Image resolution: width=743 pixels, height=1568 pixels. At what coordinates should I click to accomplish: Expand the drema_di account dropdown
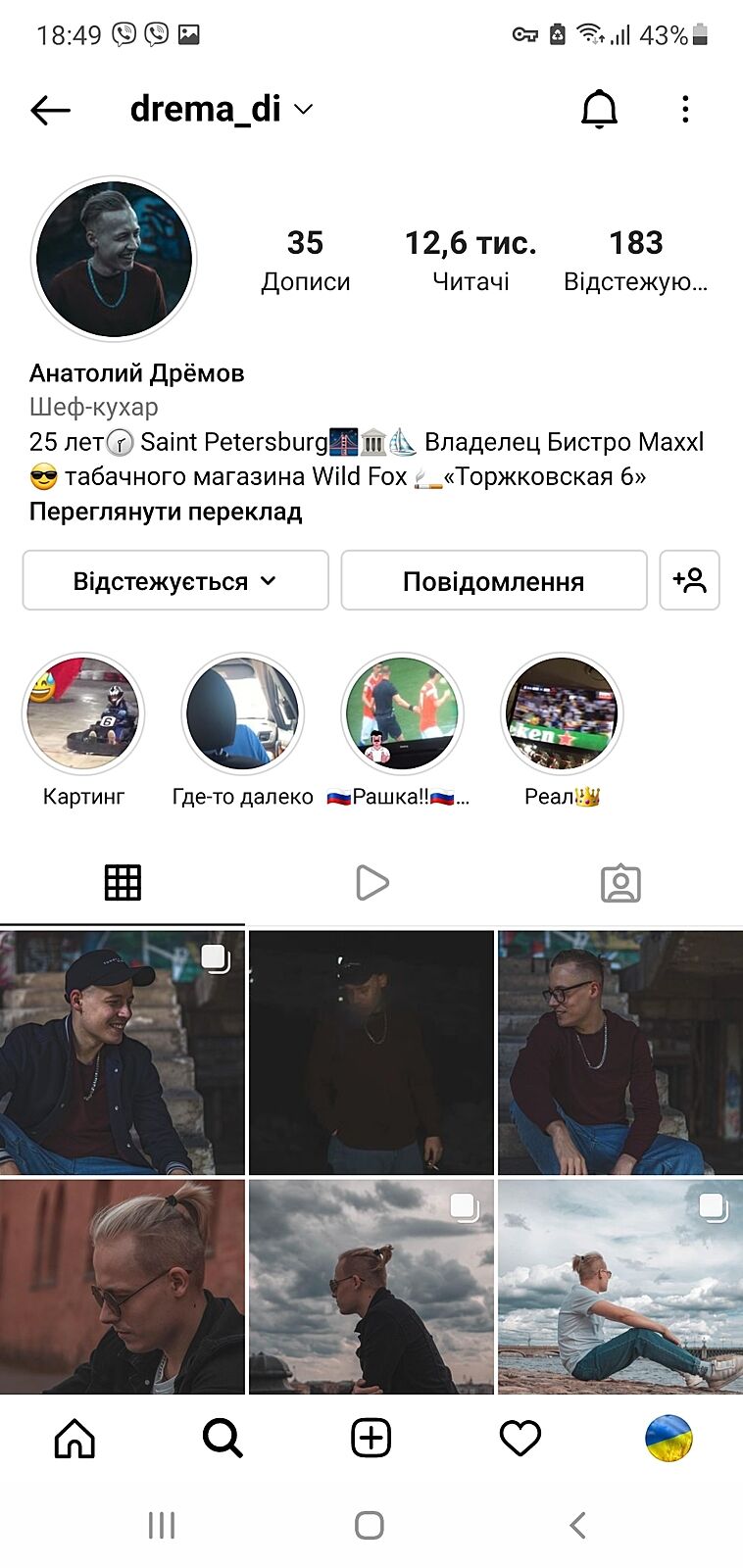pyautogui.click(x=304, y=109)
